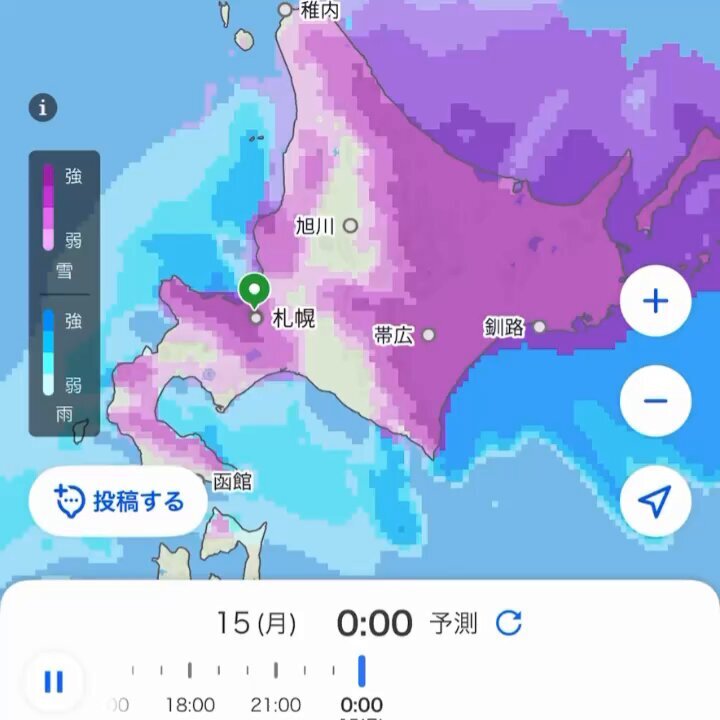Open the legend info icon
720x720 pixels.
pos(42,108)
